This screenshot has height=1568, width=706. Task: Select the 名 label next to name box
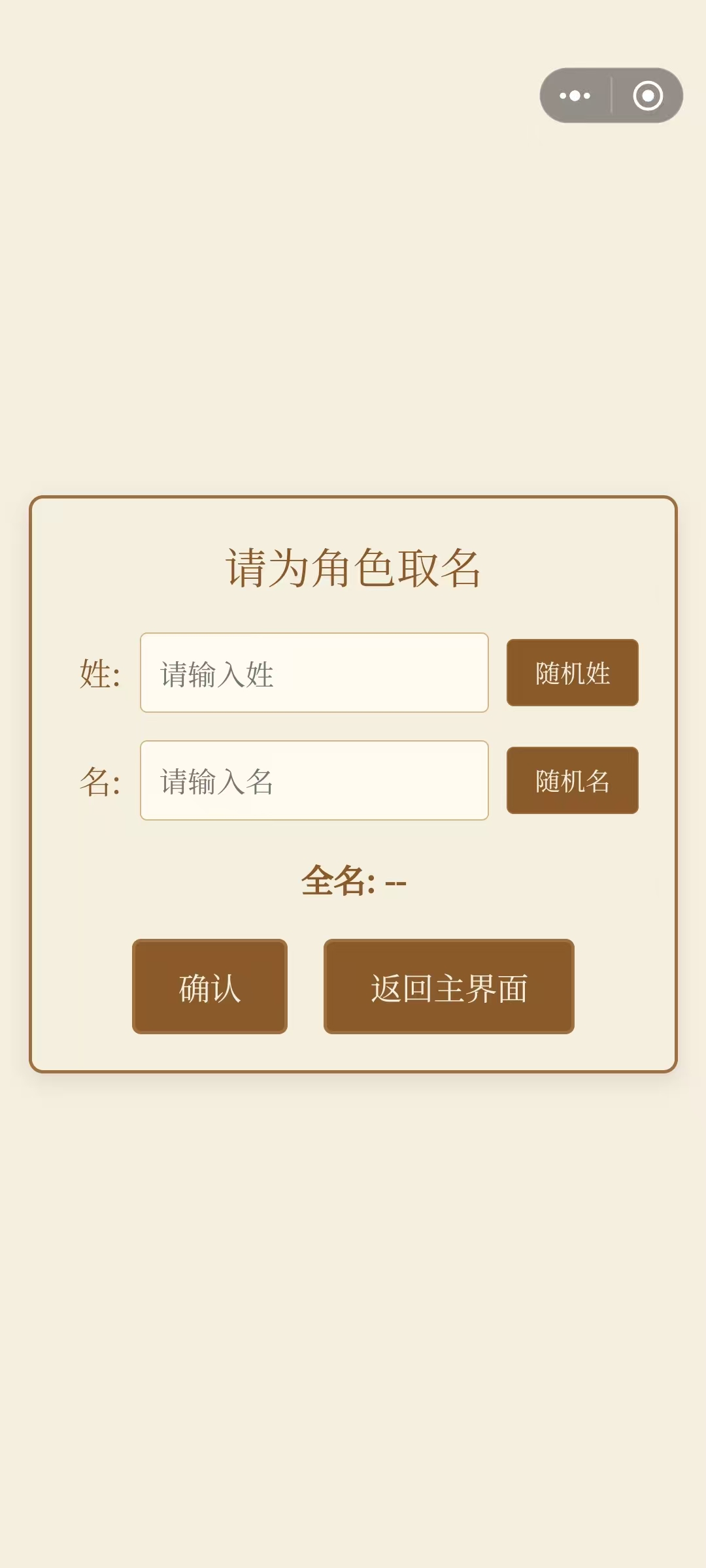[x=99, y=780]
